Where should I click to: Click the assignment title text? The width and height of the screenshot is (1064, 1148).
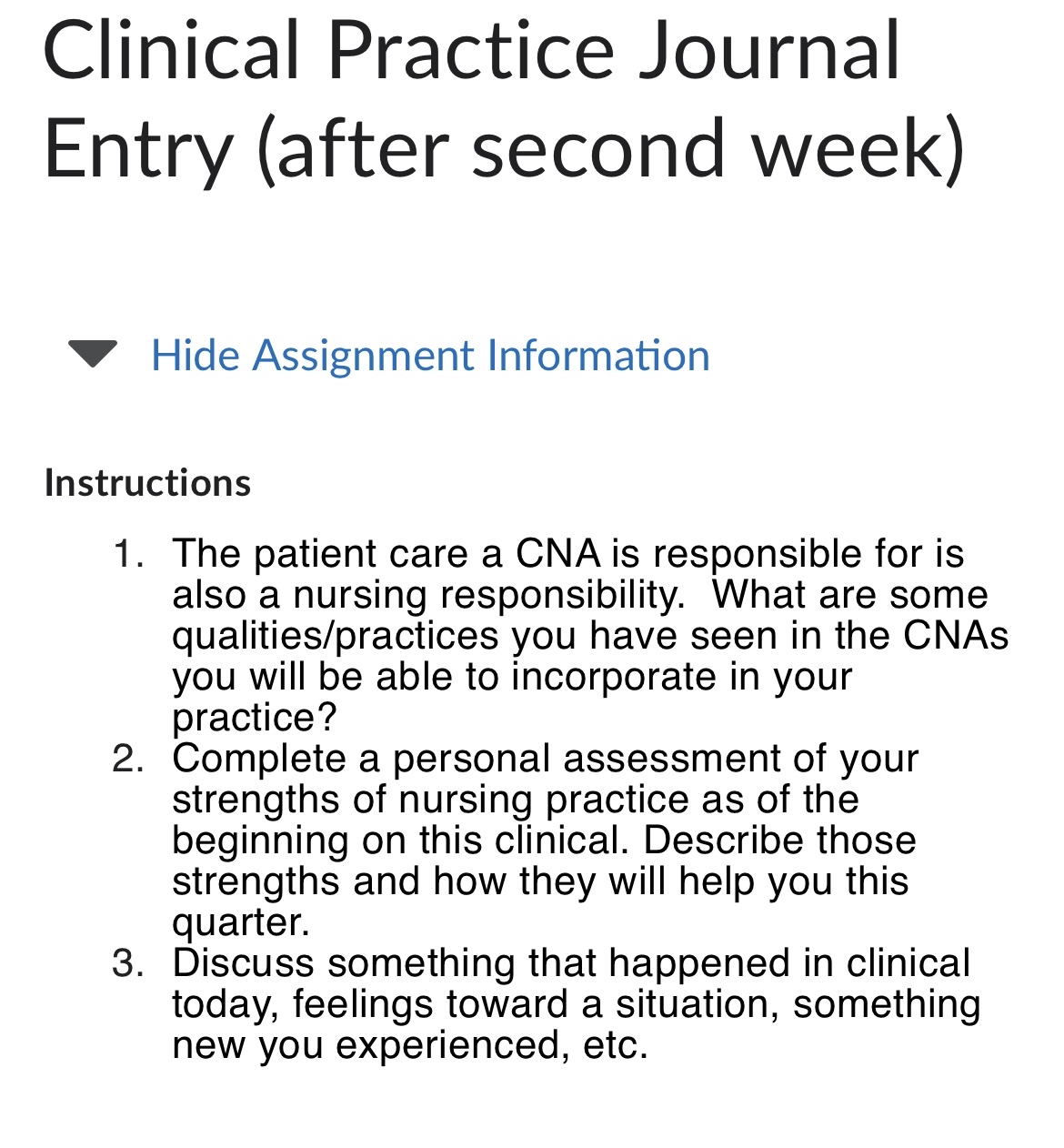coord(473,100)
